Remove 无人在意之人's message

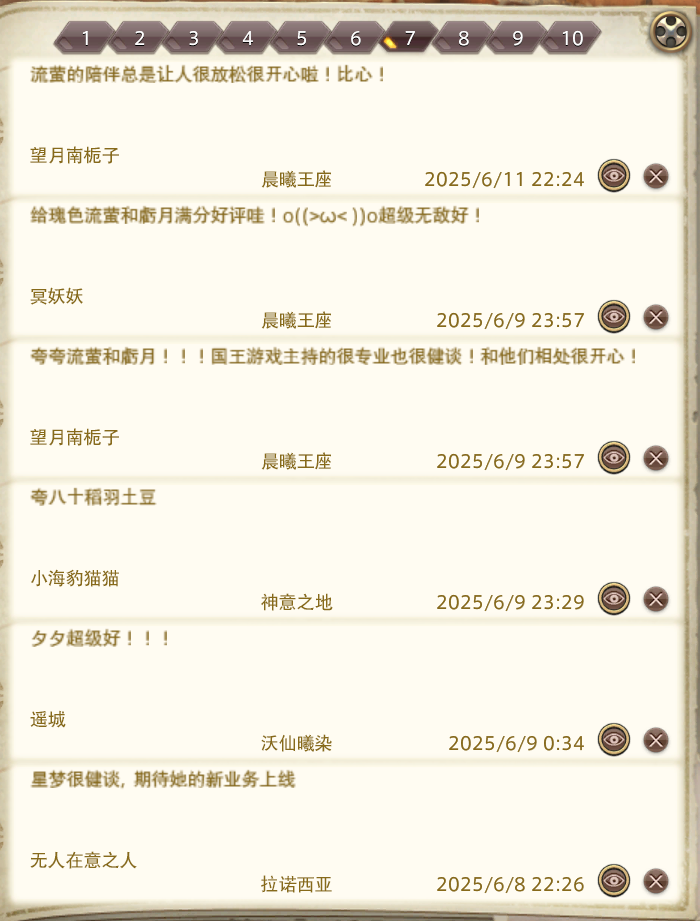(655, 881)
